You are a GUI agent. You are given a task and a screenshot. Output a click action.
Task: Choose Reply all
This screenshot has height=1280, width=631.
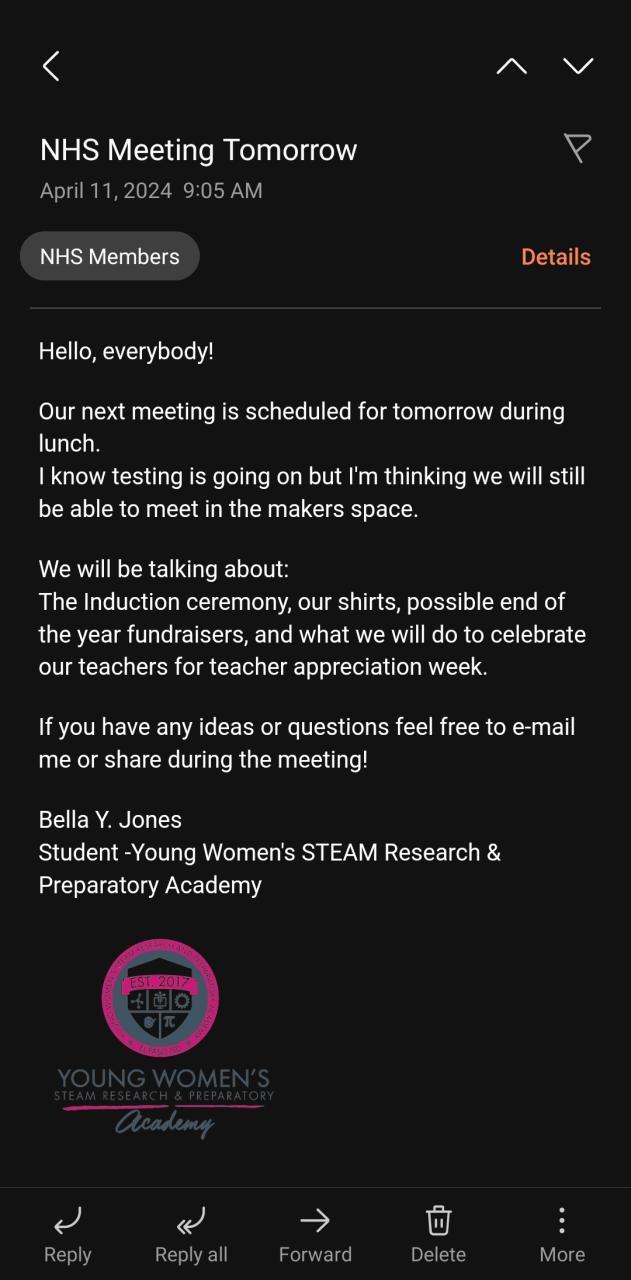coord(191,1234)
